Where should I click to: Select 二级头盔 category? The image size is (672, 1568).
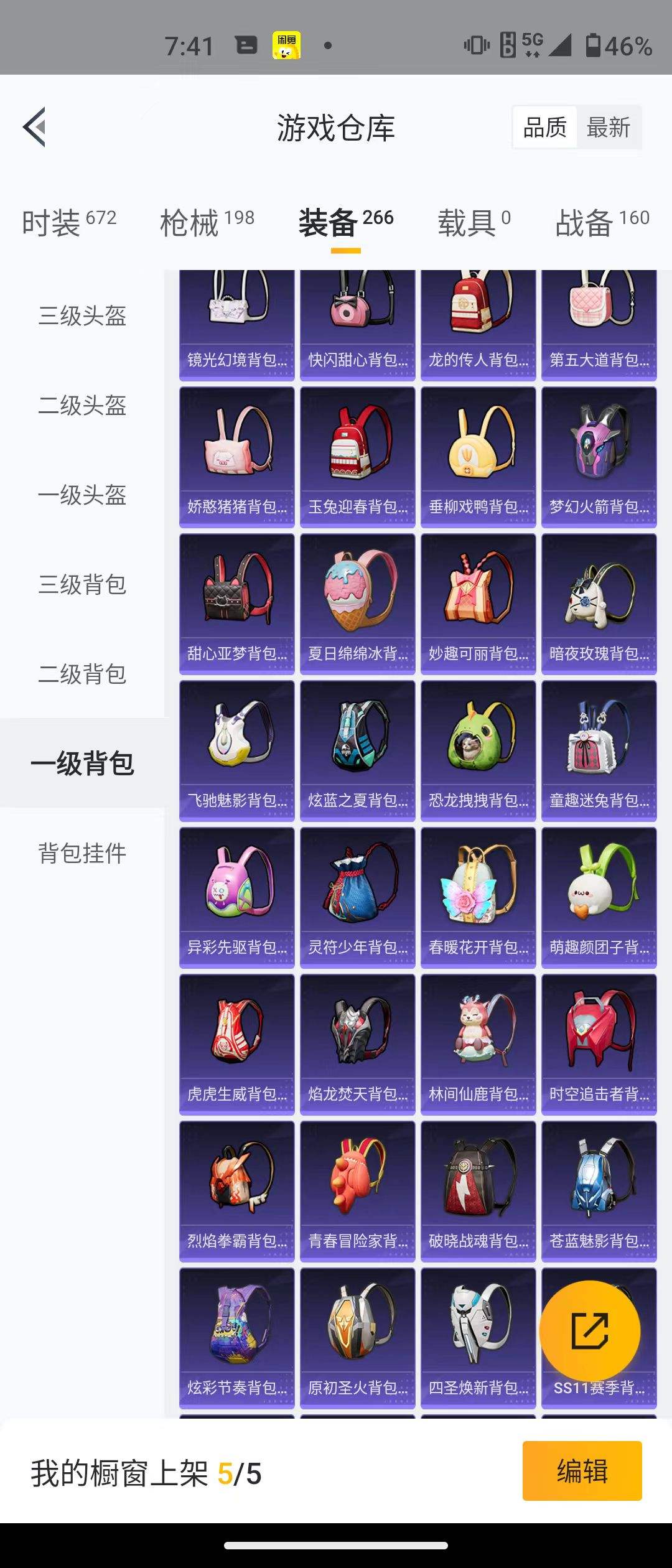point(82,406)
